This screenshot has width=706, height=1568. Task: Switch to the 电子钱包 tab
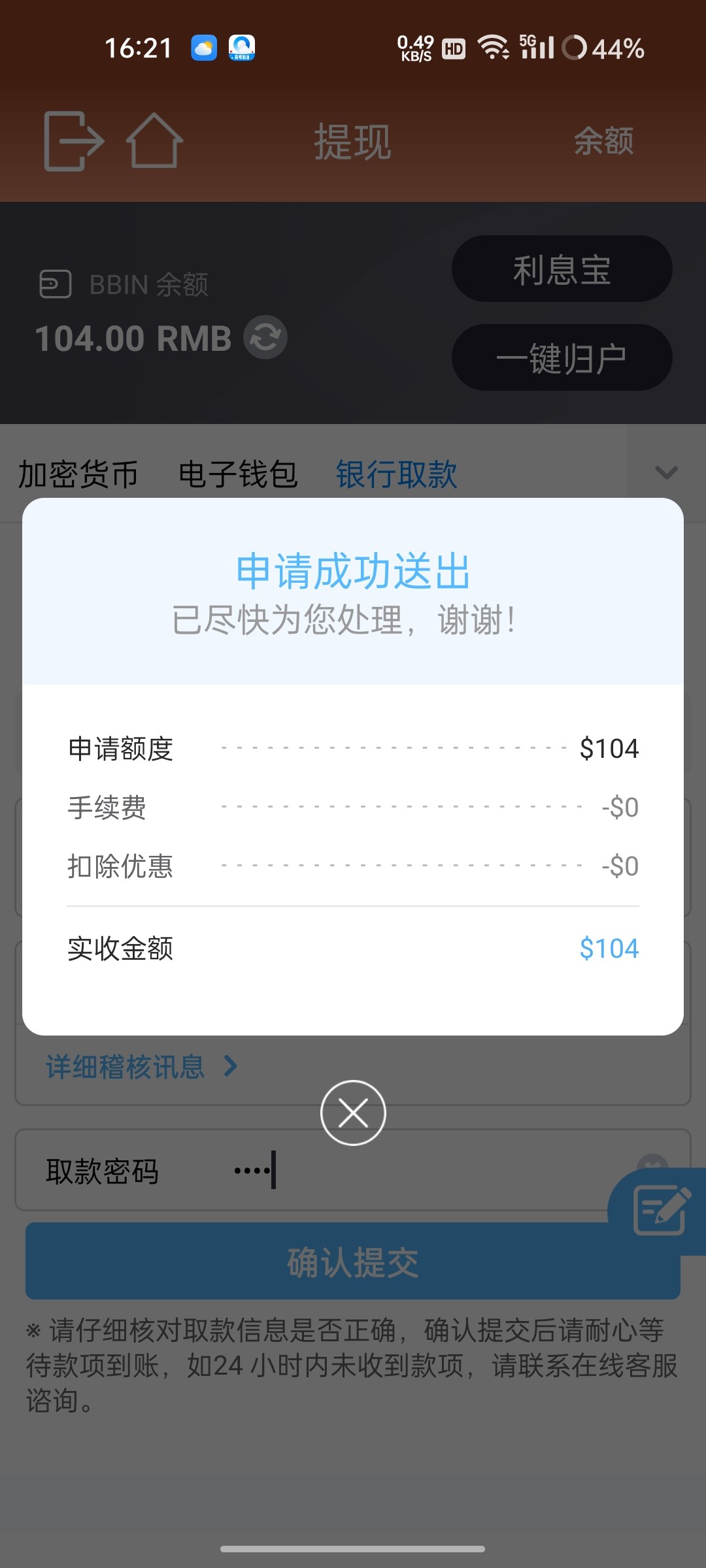[238, 474]
